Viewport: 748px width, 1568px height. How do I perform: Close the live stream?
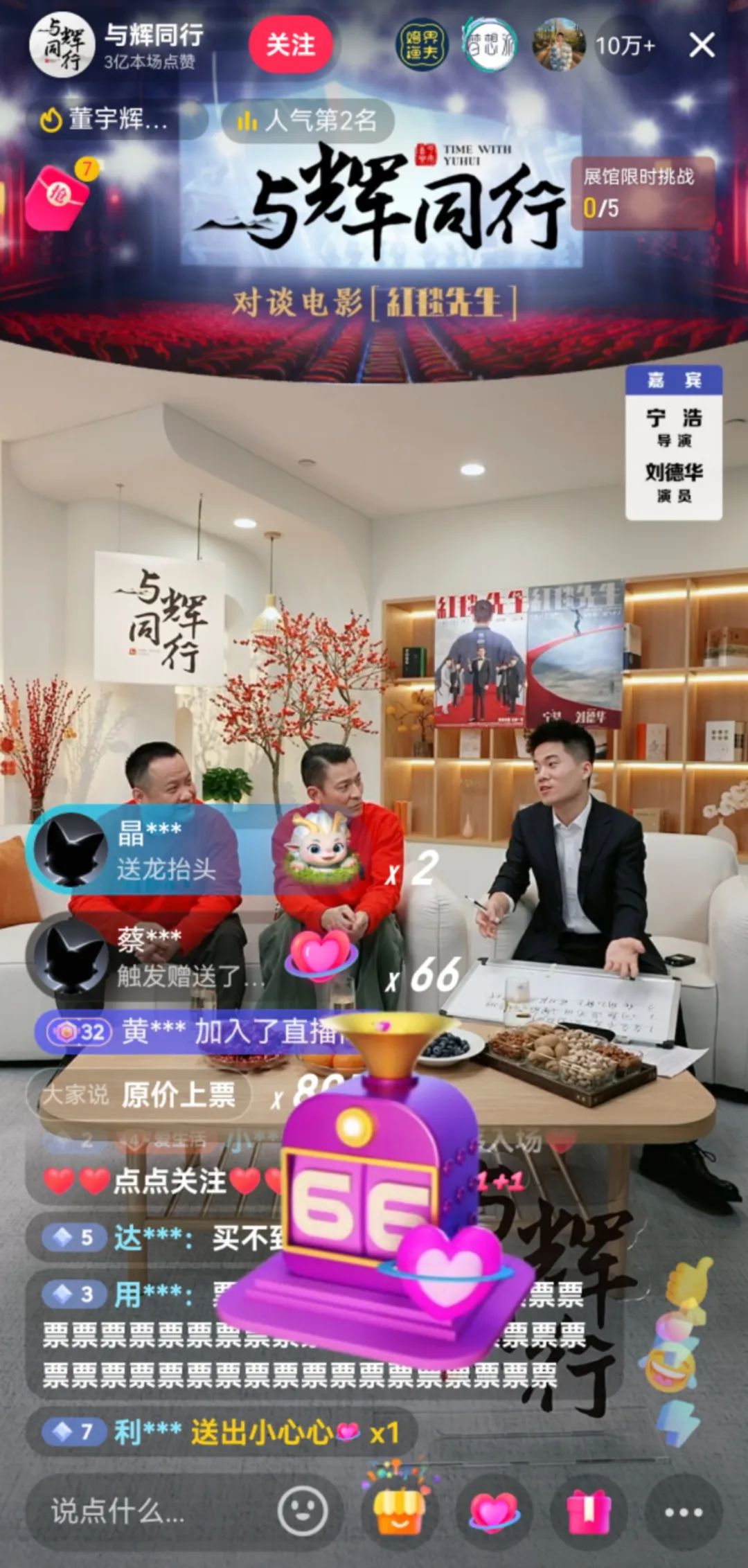point(702,46)
